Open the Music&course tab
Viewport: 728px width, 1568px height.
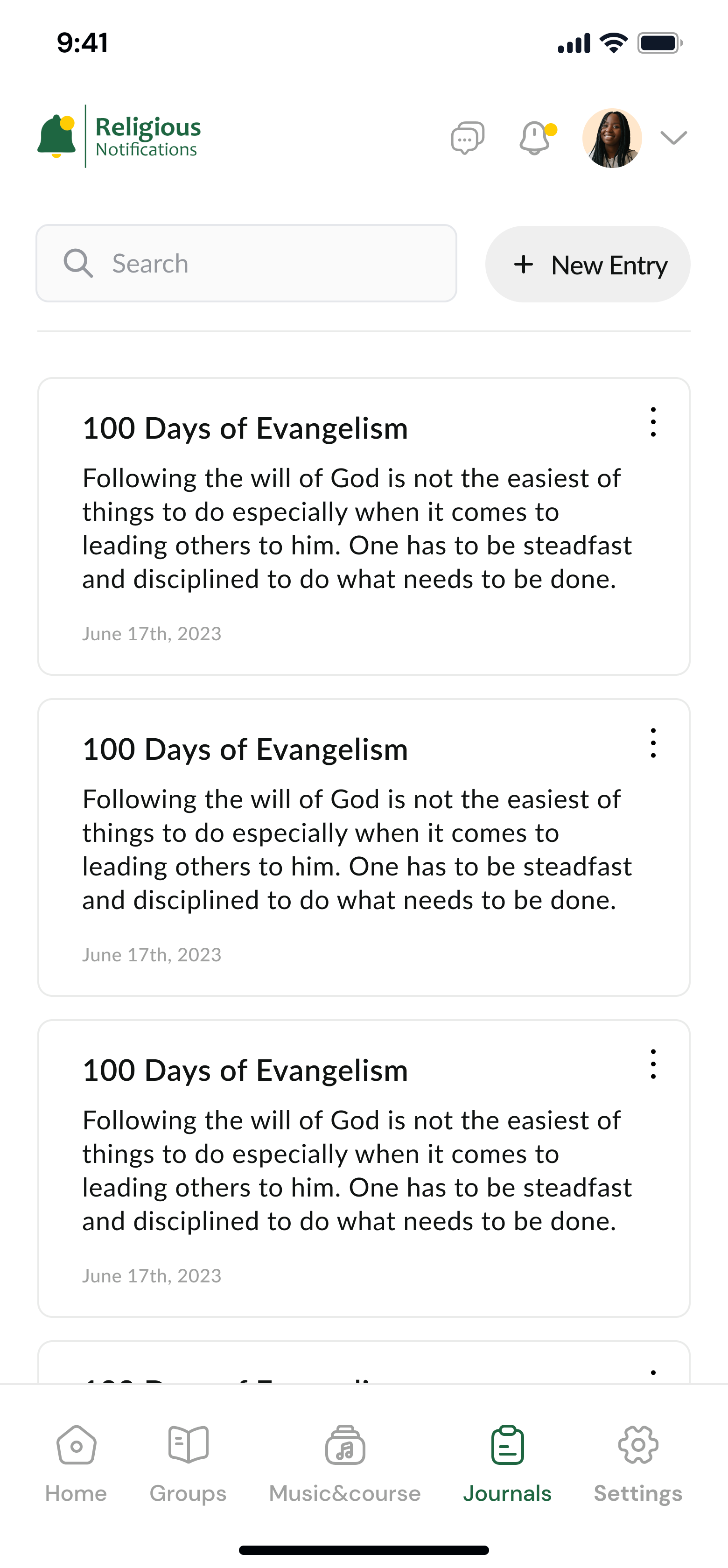pos(345,1464)
